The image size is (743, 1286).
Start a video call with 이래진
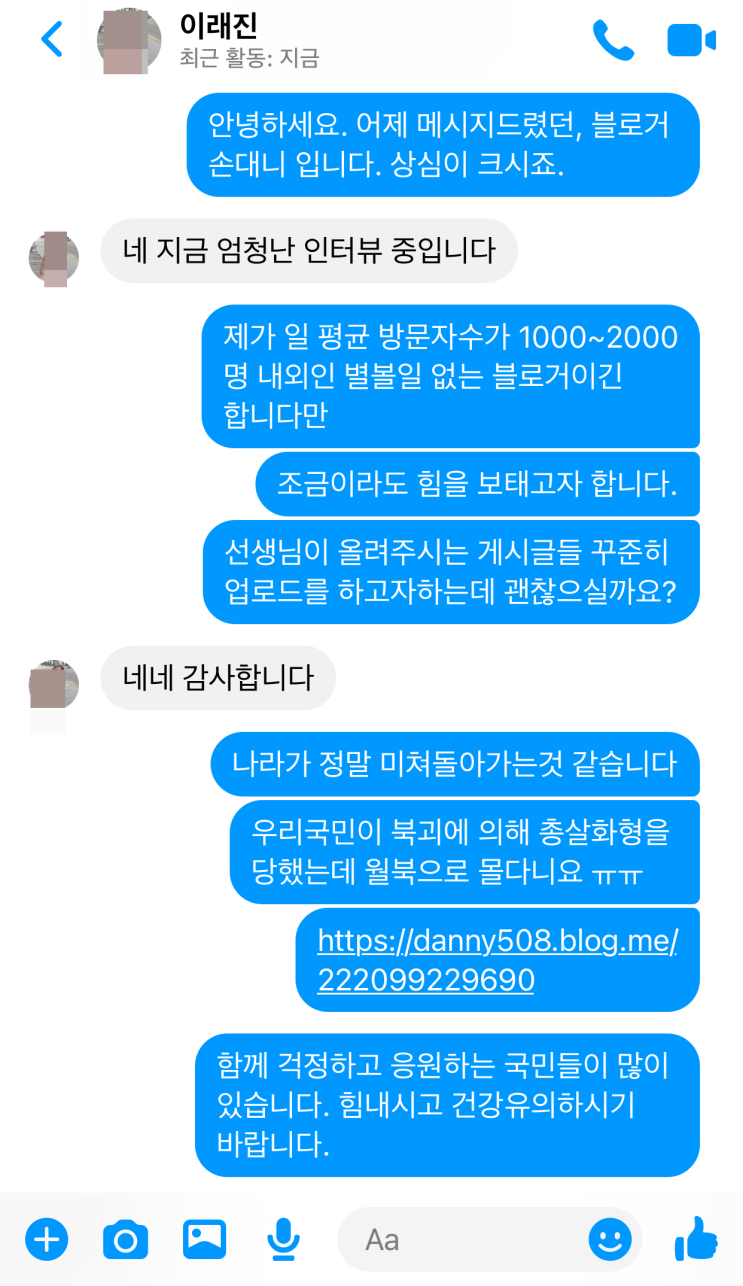[x=692, y=40]
